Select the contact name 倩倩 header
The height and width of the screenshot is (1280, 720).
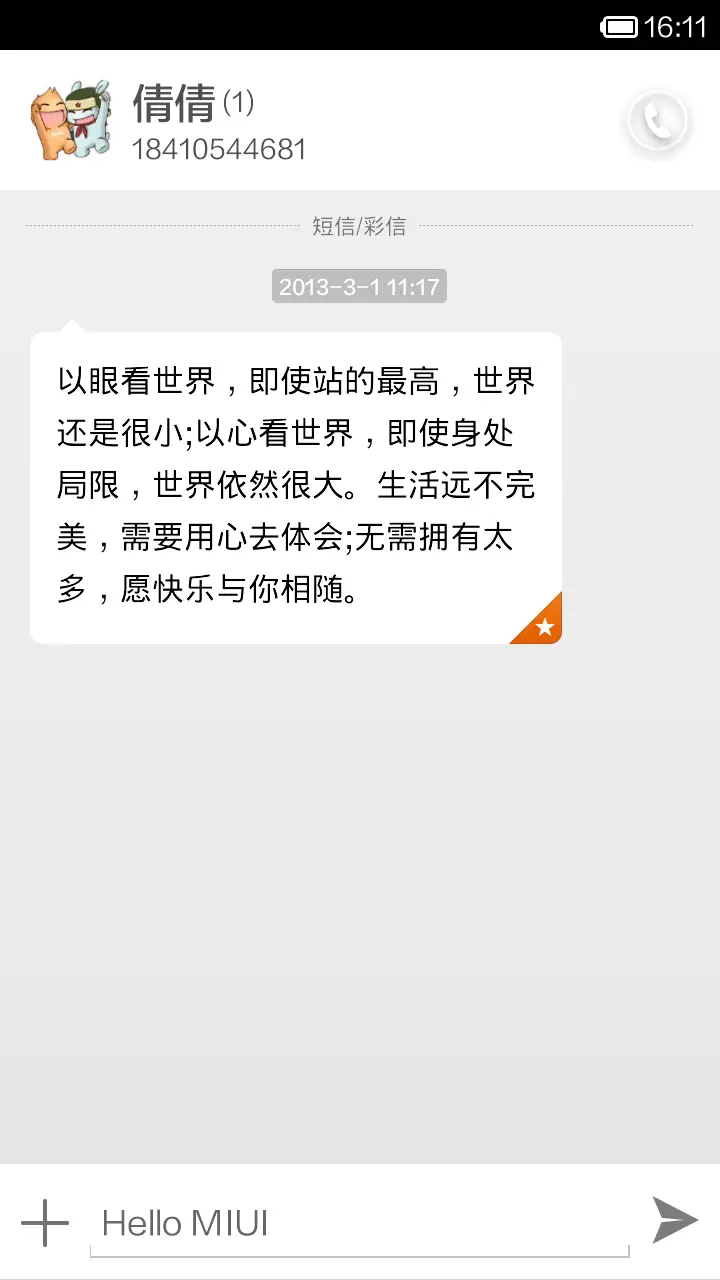pos(172,103)
